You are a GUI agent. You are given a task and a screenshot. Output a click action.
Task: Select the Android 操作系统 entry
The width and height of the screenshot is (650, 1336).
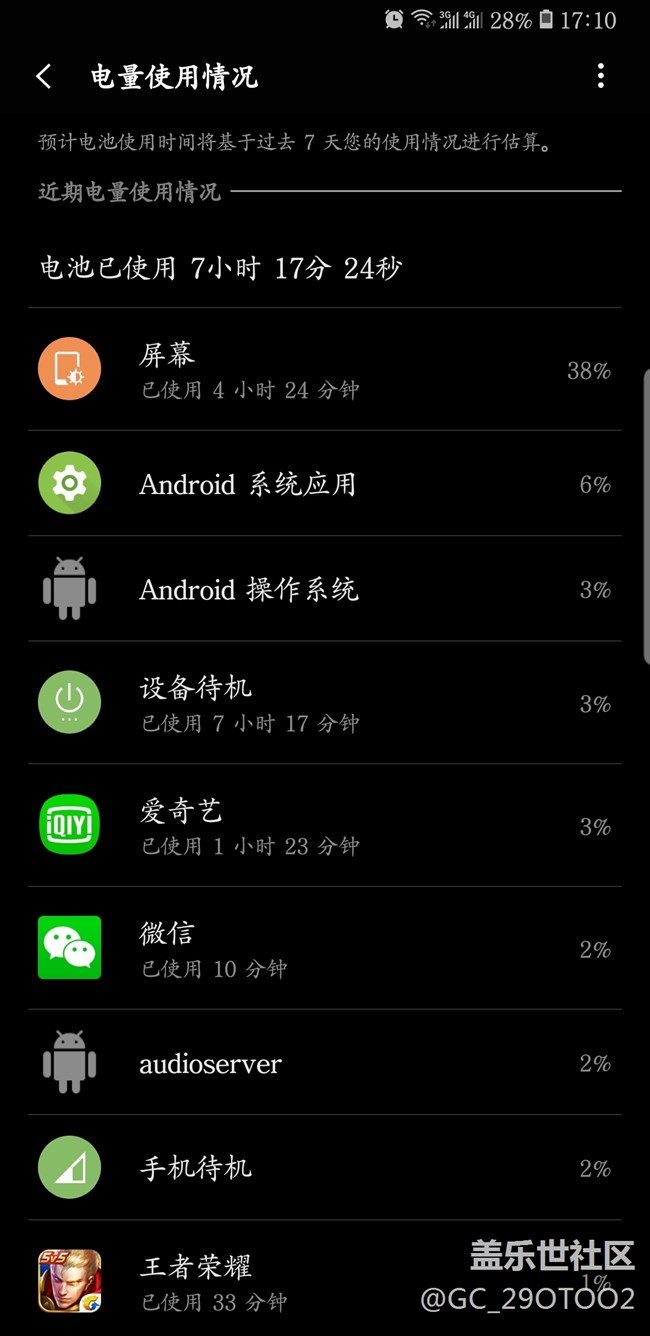(x=325, y=589)
